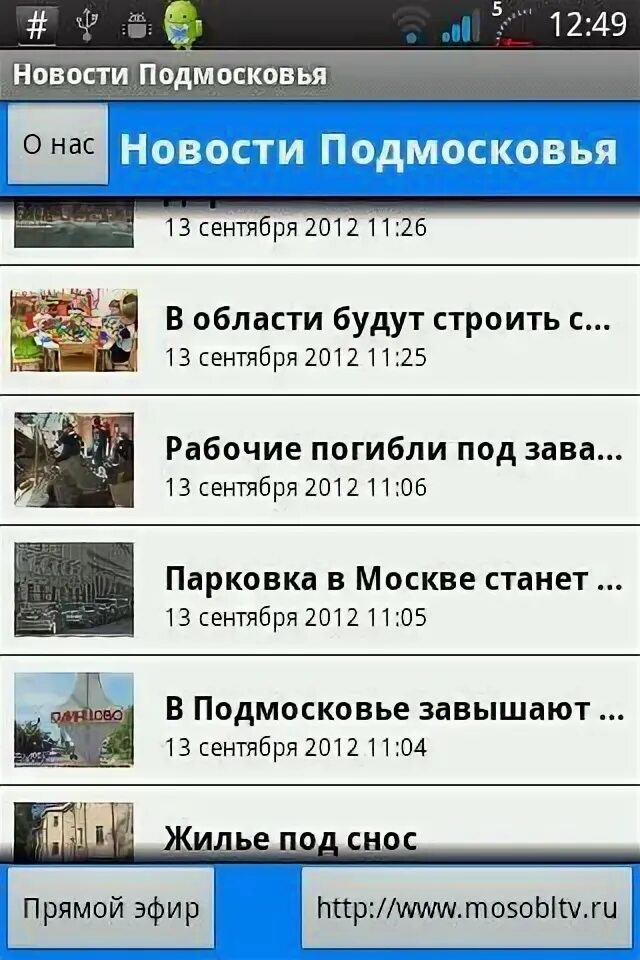Start the "Прямой эфир" live broadcast
Viewport: 640px width, 960px height.
(111, 908)
